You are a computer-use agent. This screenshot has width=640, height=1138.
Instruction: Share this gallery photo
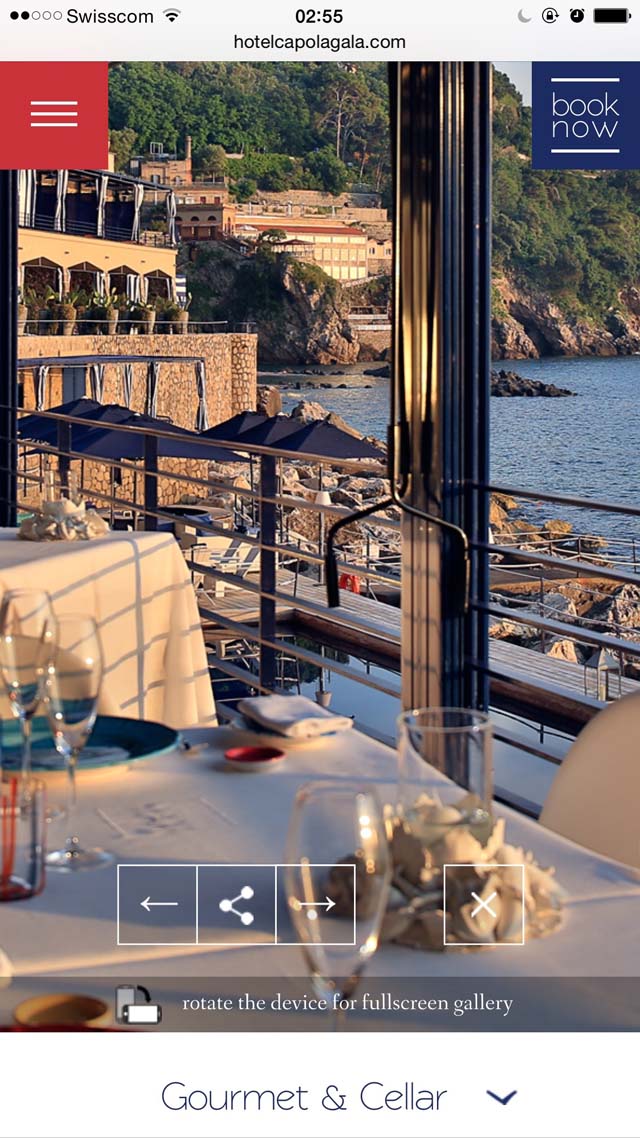tap(237, 904)
